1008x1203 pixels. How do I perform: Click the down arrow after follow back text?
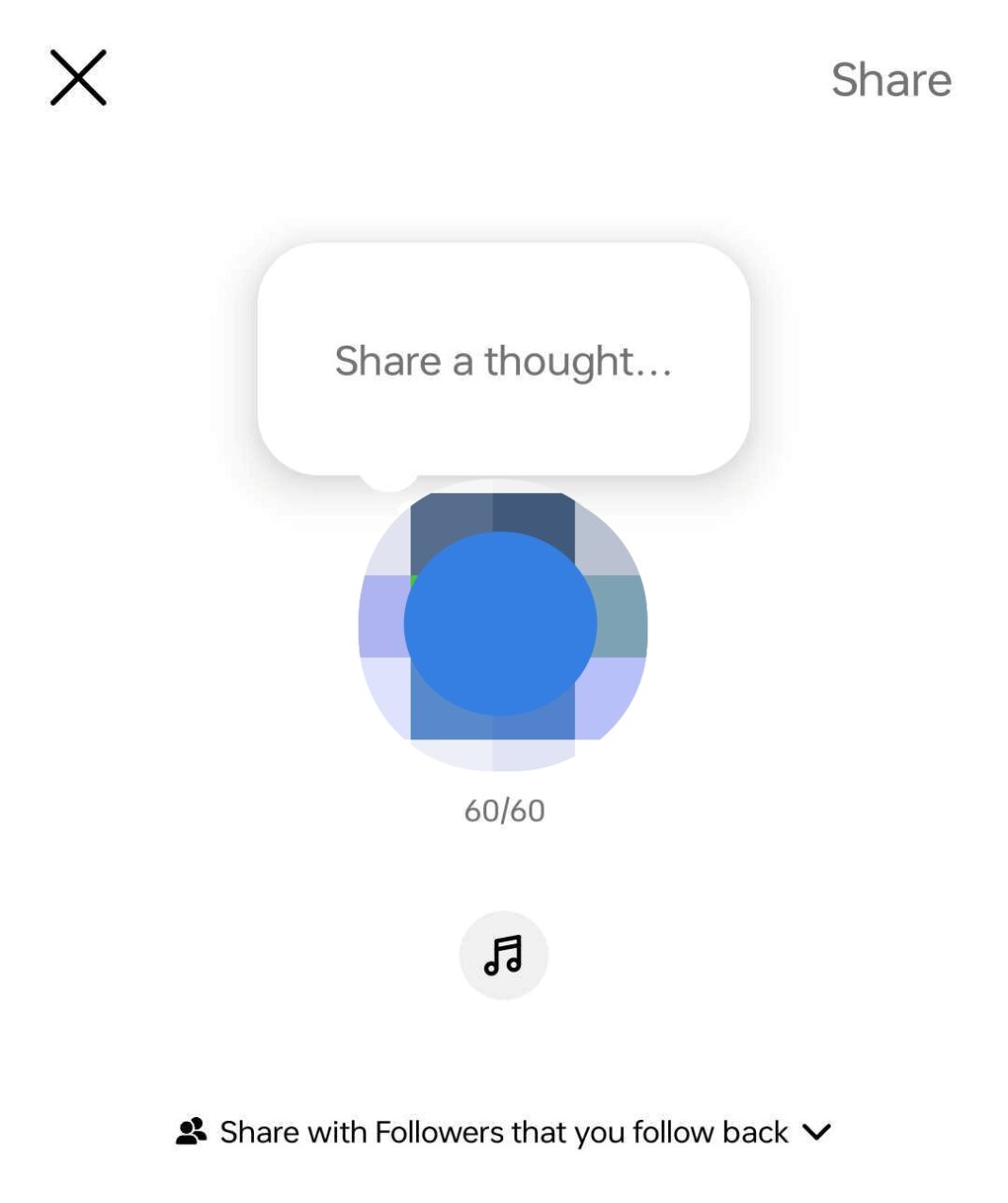(818, 1132)
